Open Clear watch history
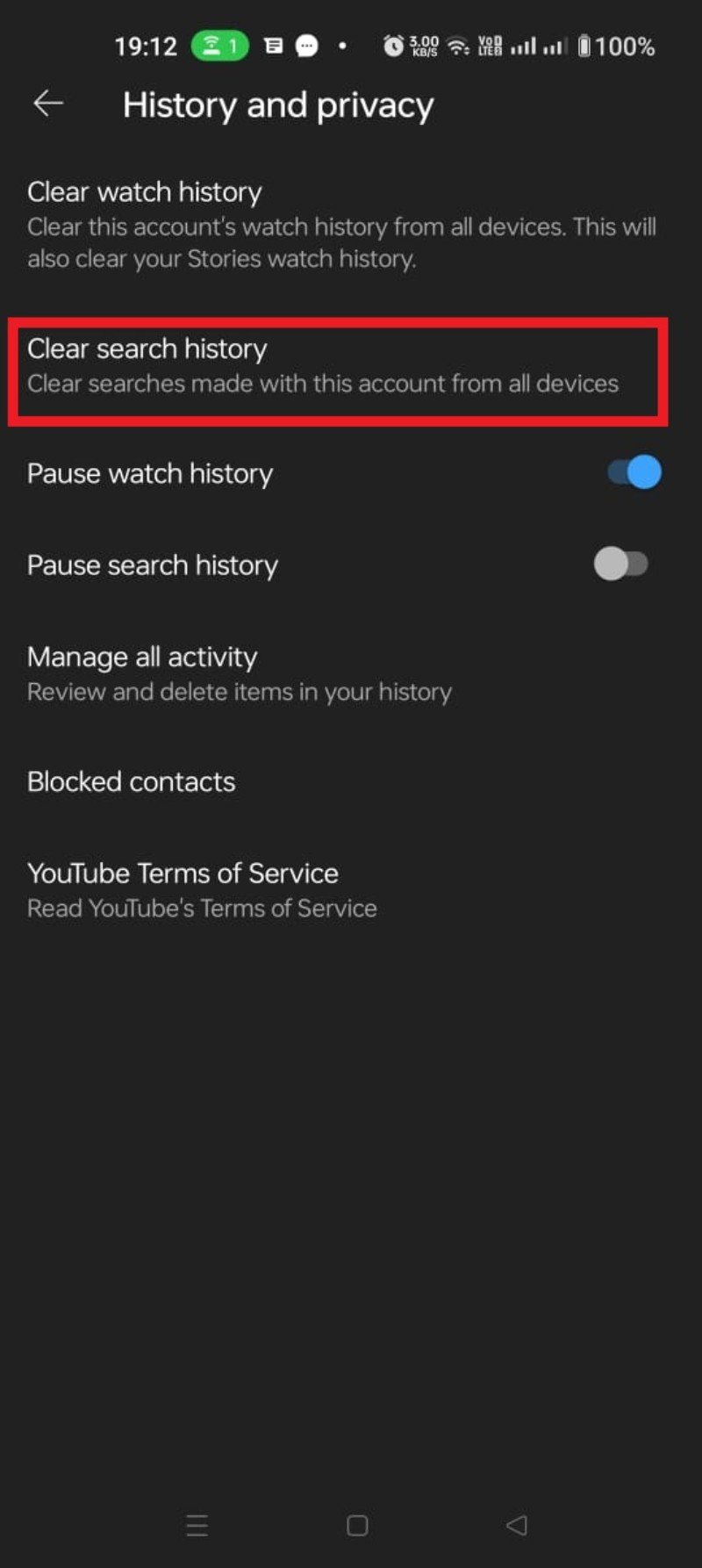This screenshot has height=1568, width=702. [x=340, y=224]
